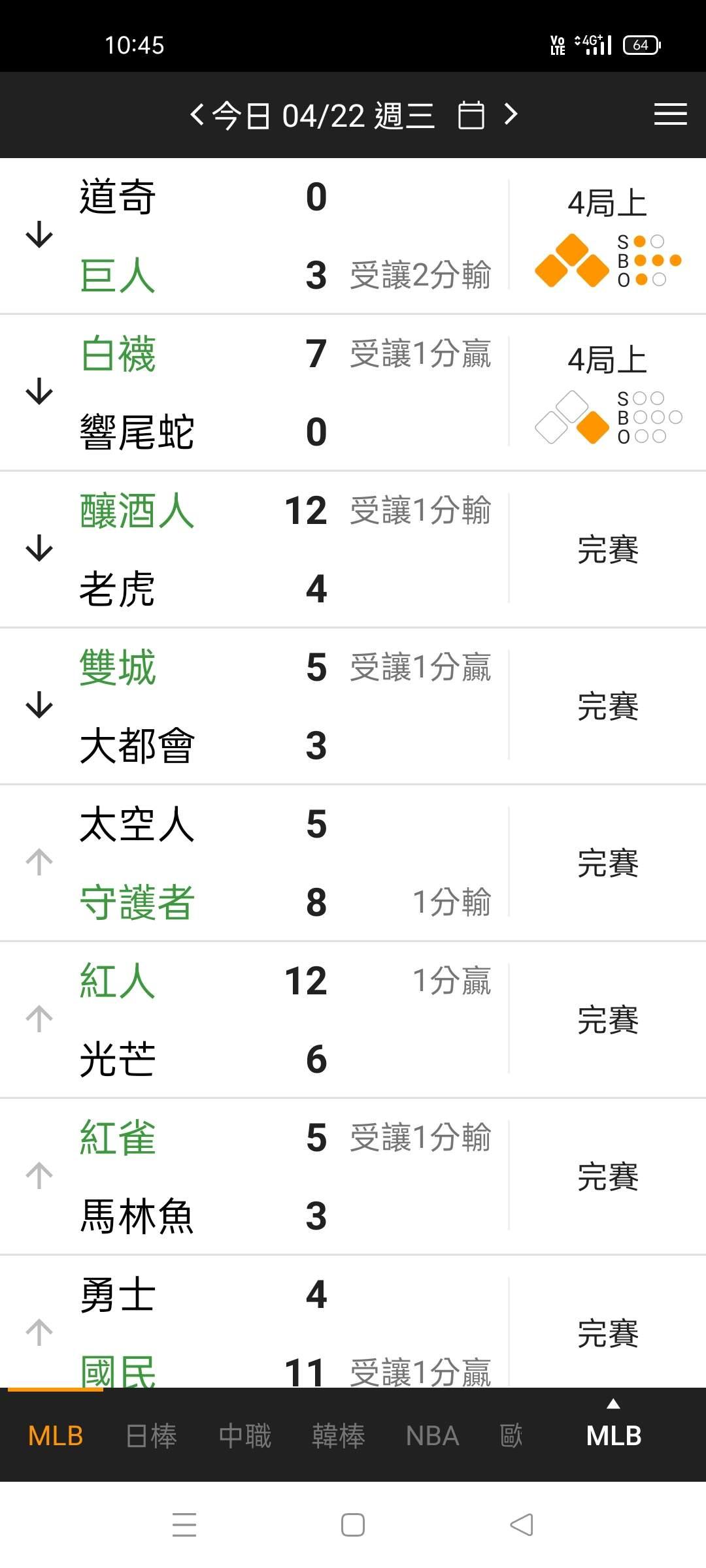This screenshot has width=706, height=1568.
Task: Open the 勇士 vs 國民 game
Action: click(x=353, y=1322)
